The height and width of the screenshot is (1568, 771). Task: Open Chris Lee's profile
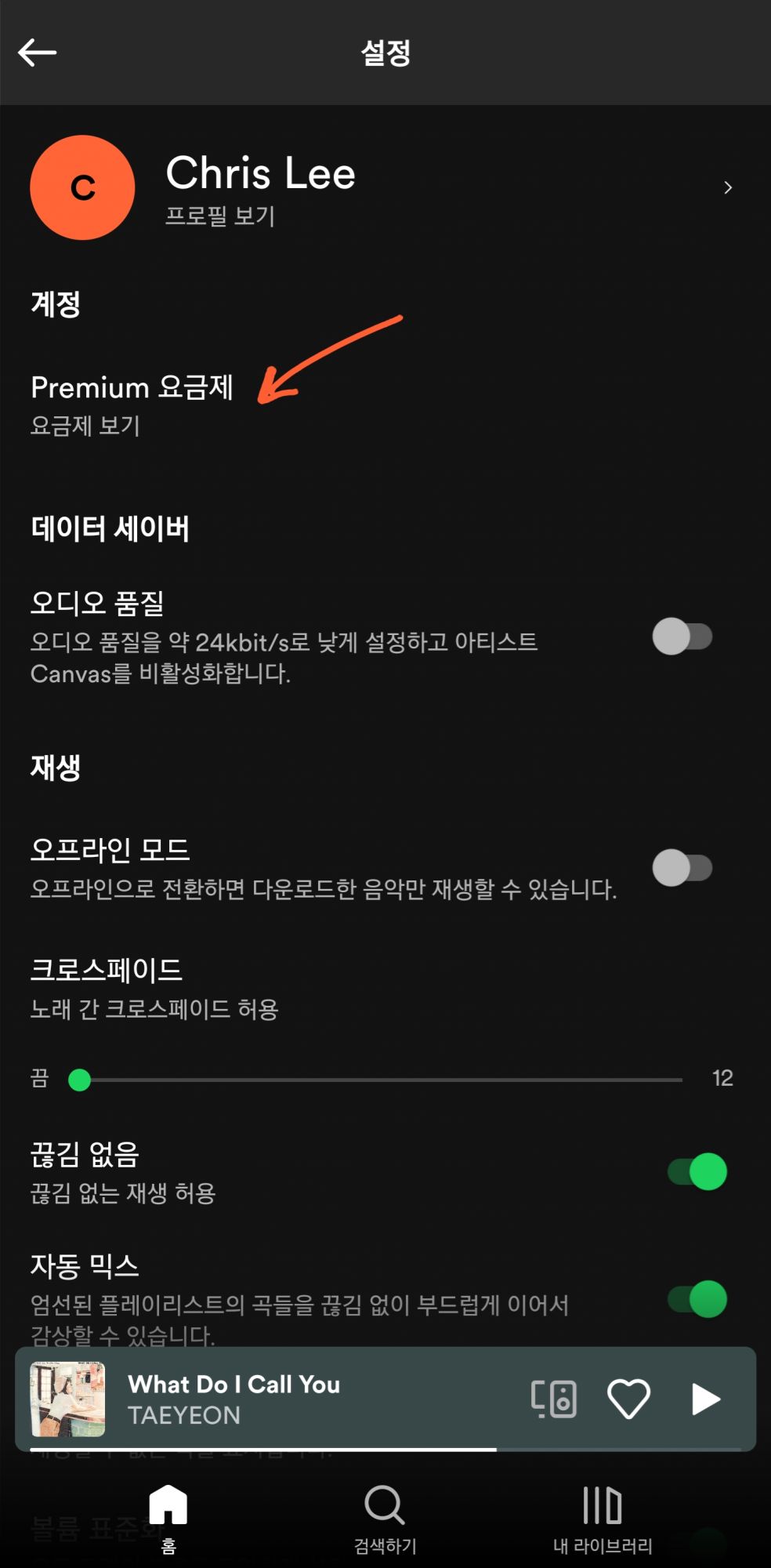tap(384, 187)
